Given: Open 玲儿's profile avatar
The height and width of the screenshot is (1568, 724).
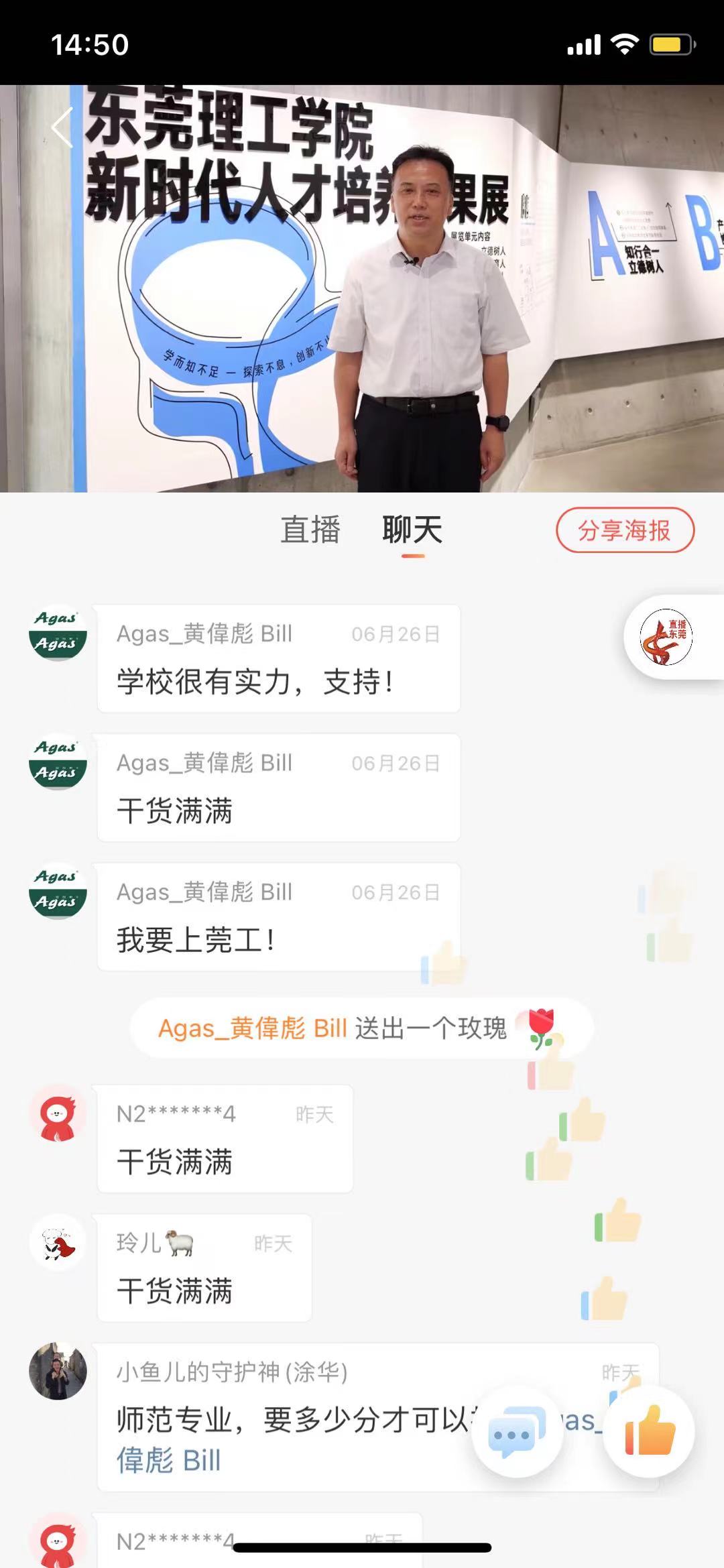Looking at the screenshot, I should (58, 1242).
